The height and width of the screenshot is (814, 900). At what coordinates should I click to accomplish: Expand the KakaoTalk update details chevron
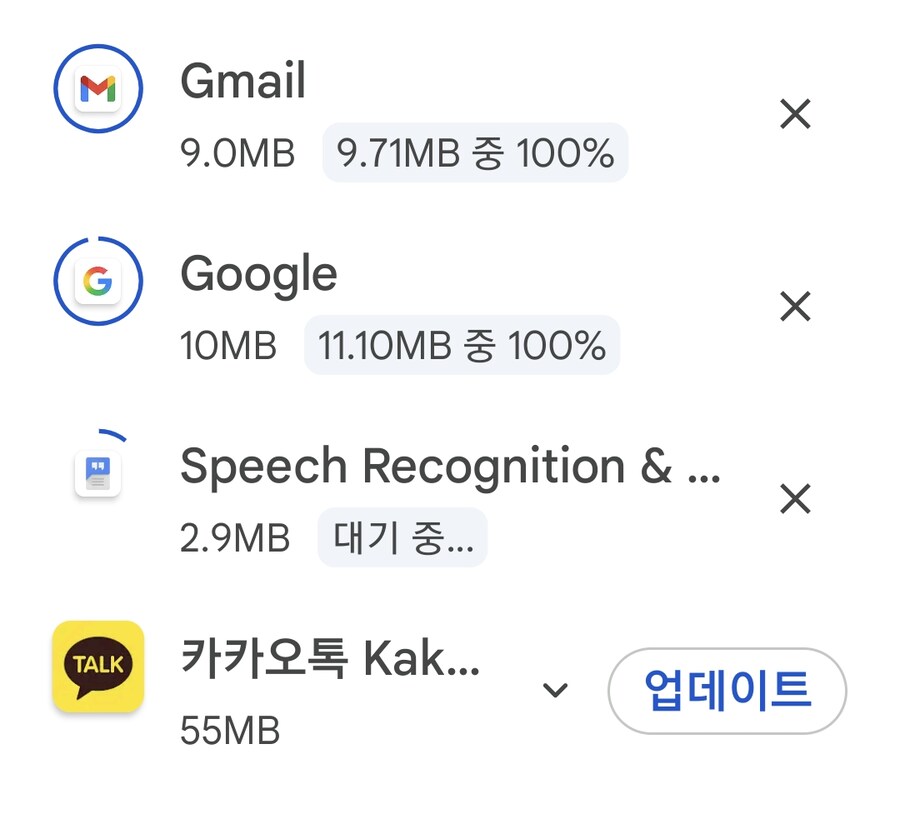(x=555, y=690)
